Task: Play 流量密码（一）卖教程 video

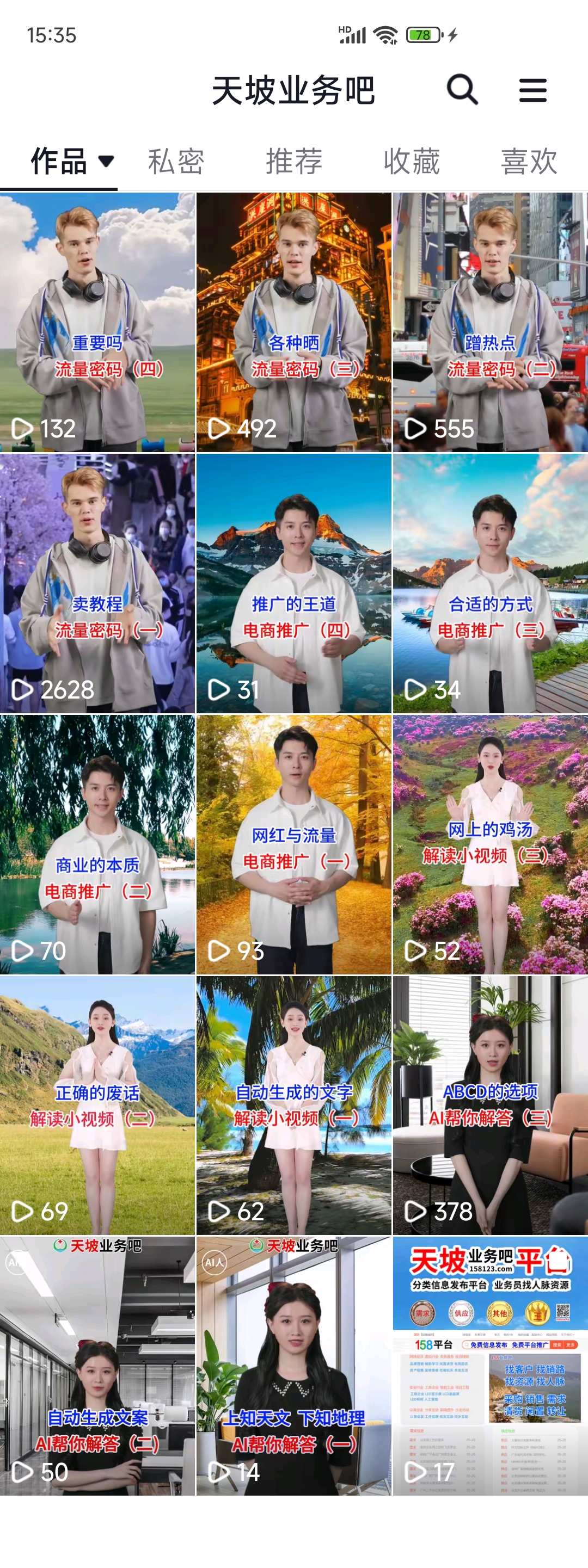Action: [97, 583]
